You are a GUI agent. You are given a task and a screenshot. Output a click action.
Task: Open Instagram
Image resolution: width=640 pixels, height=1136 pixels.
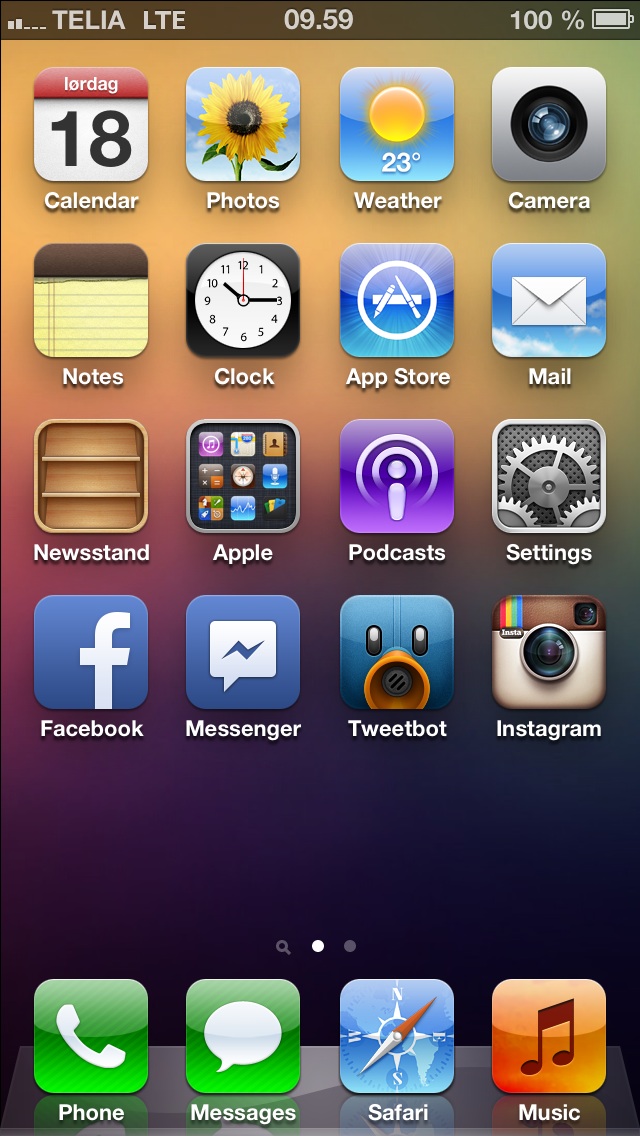tap(549, 652)
